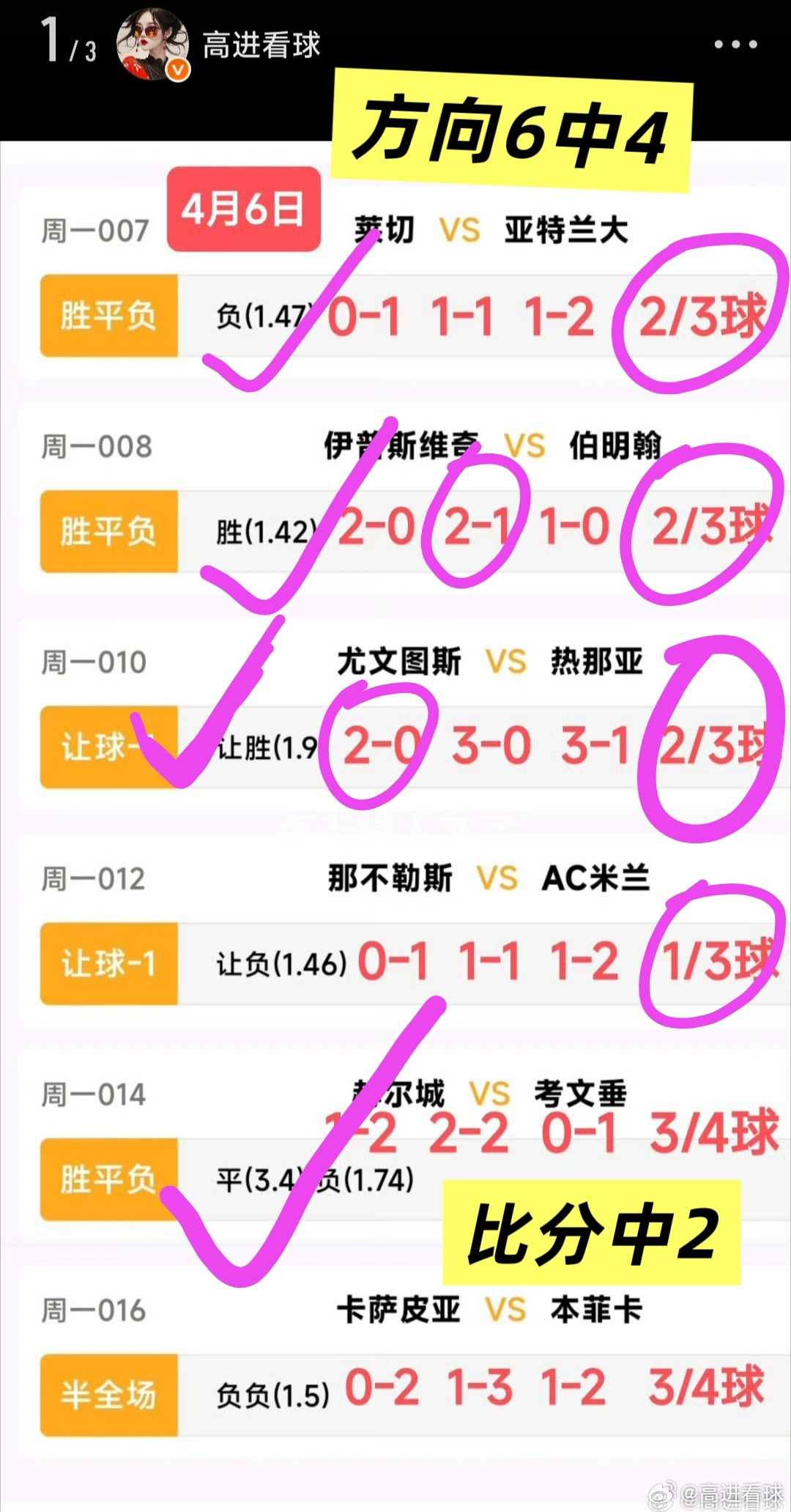Select the 半全场 label for 卡萨皮亚 match
This screenshot has width=791, height=1512.
point(108,1396)
